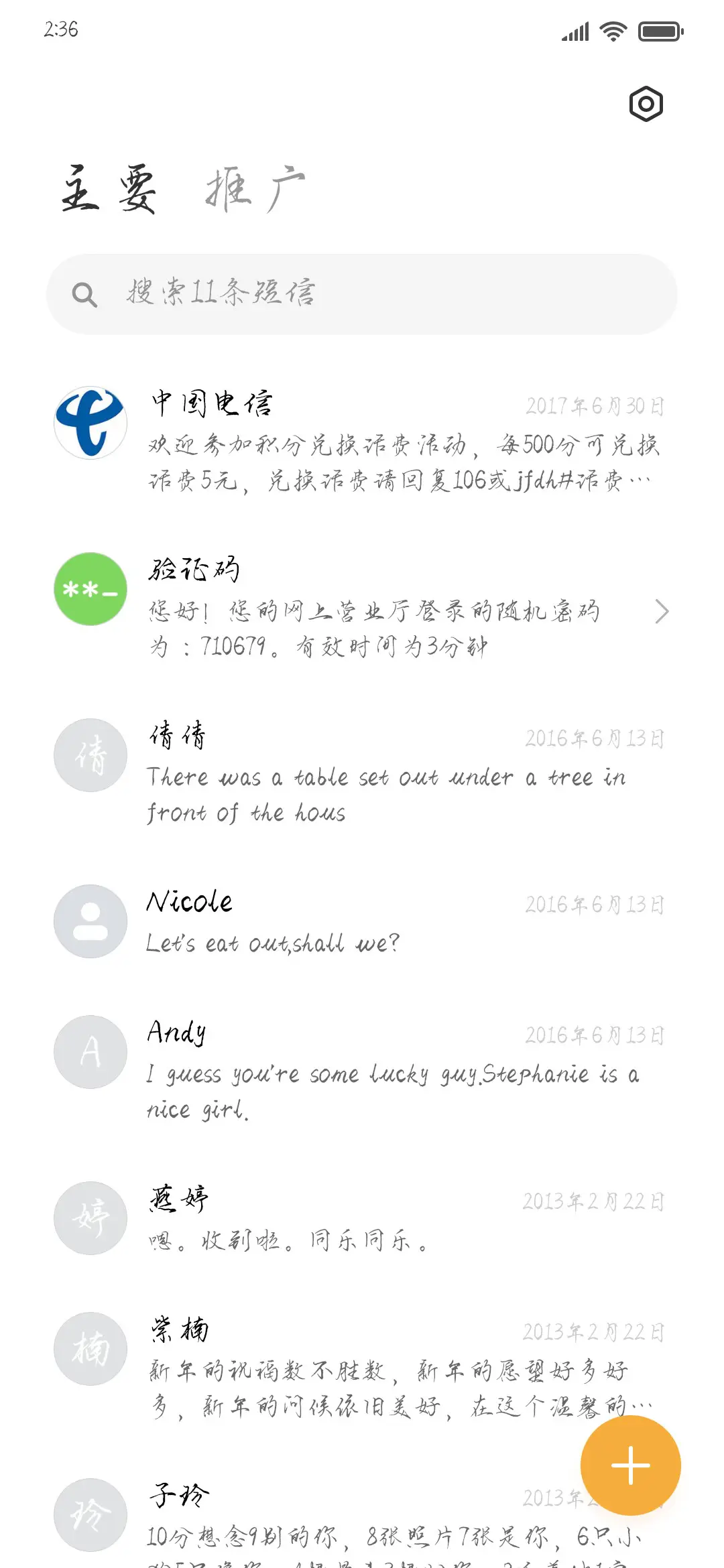The height and width of the screenshot is (1568, 724).
Task: Select the green verification code avatar icon
Action: pos(90,590)
